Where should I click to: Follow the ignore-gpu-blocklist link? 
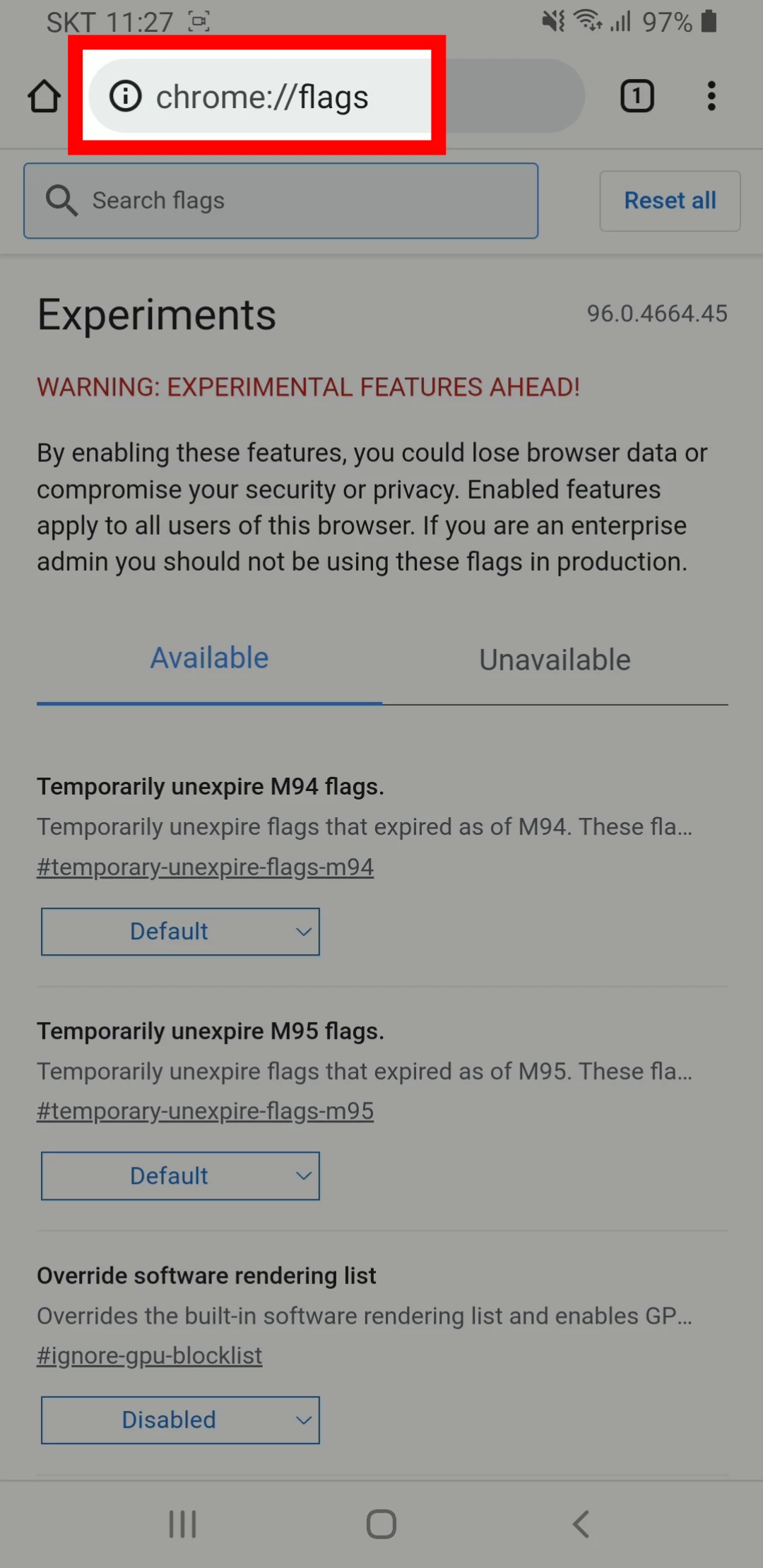(150, 1355)
